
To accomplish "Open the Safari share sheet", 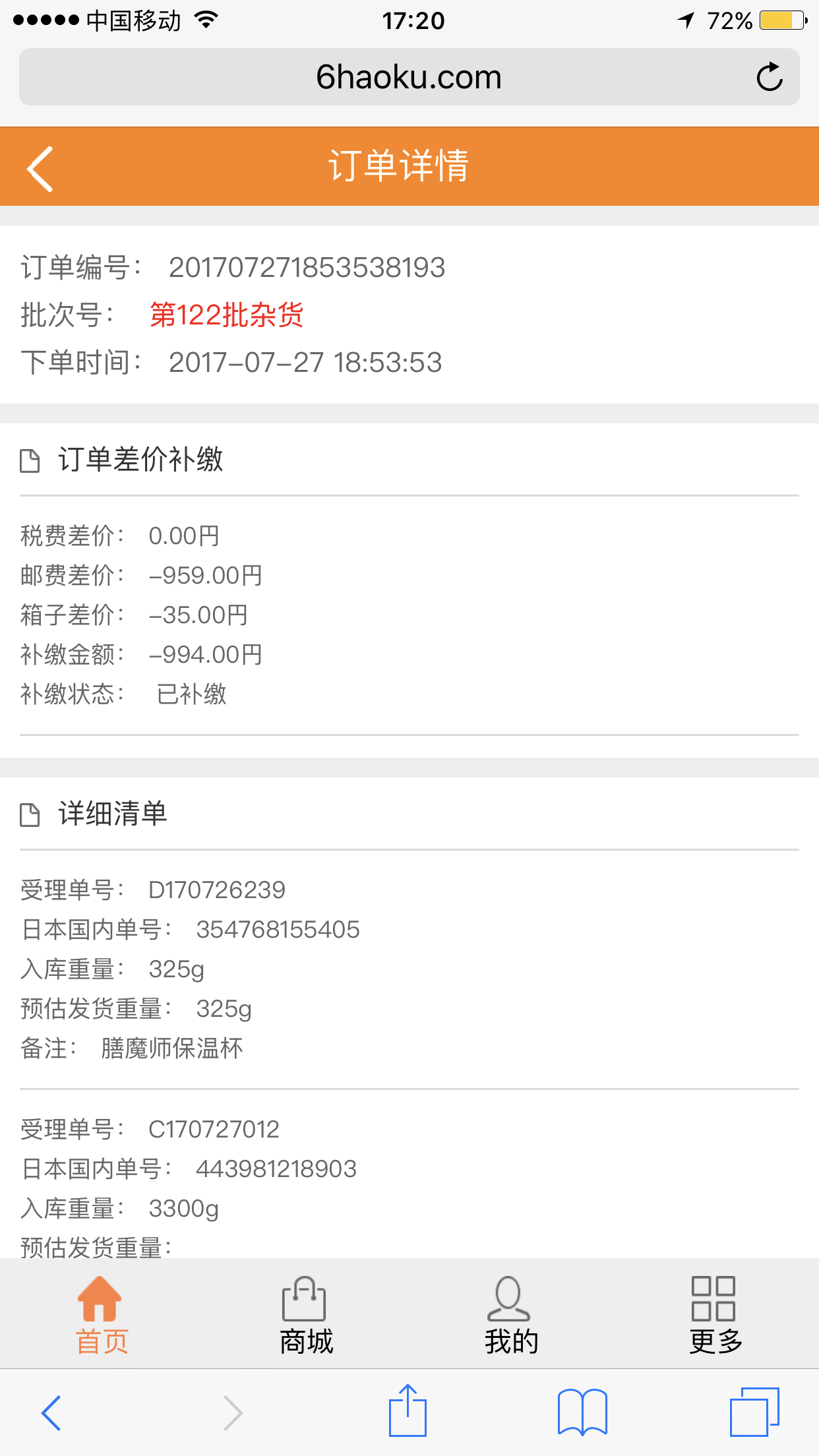I will point(408,1410).
